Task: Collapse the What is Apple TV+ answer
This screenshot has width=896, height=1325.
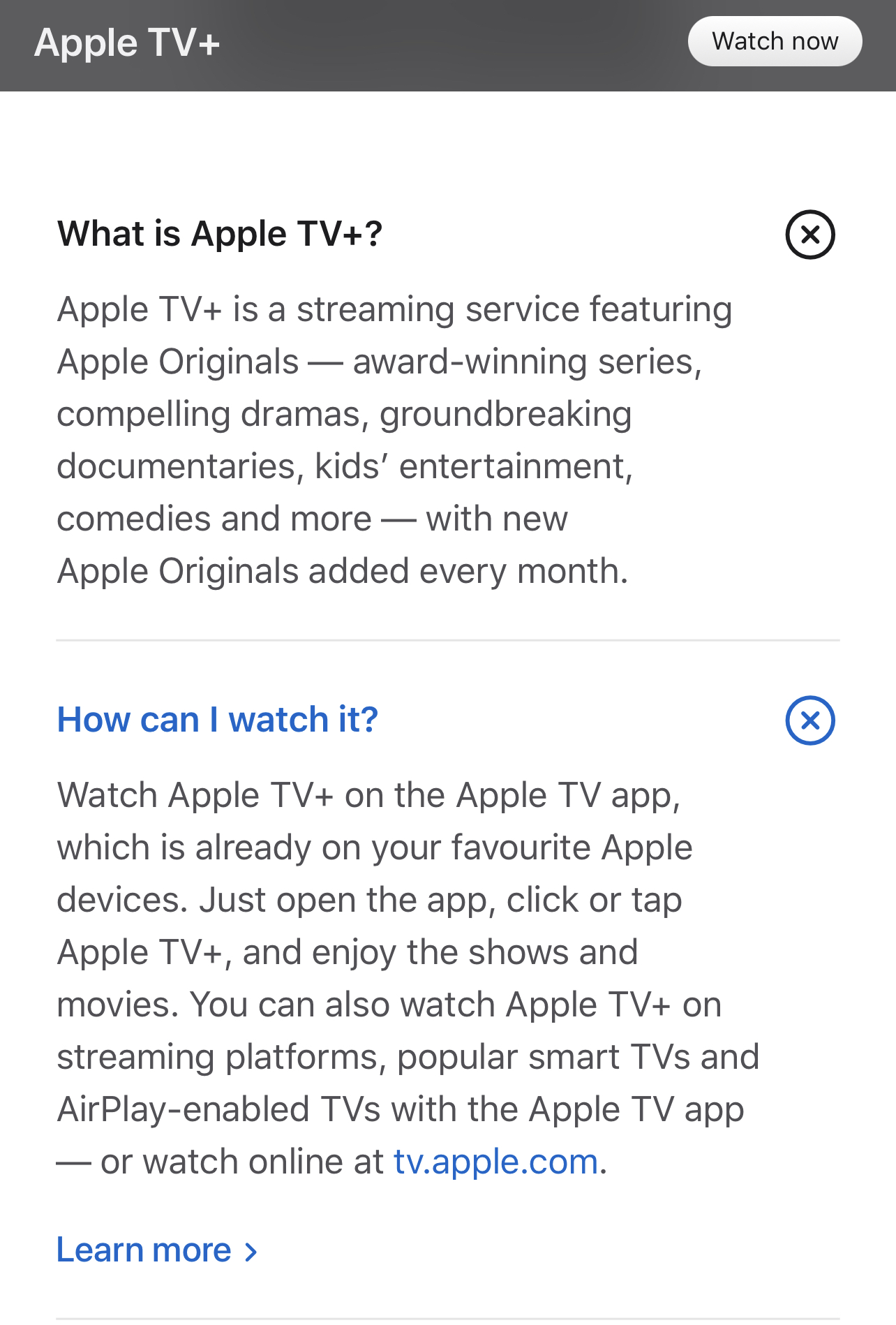Action: (809, 235)
